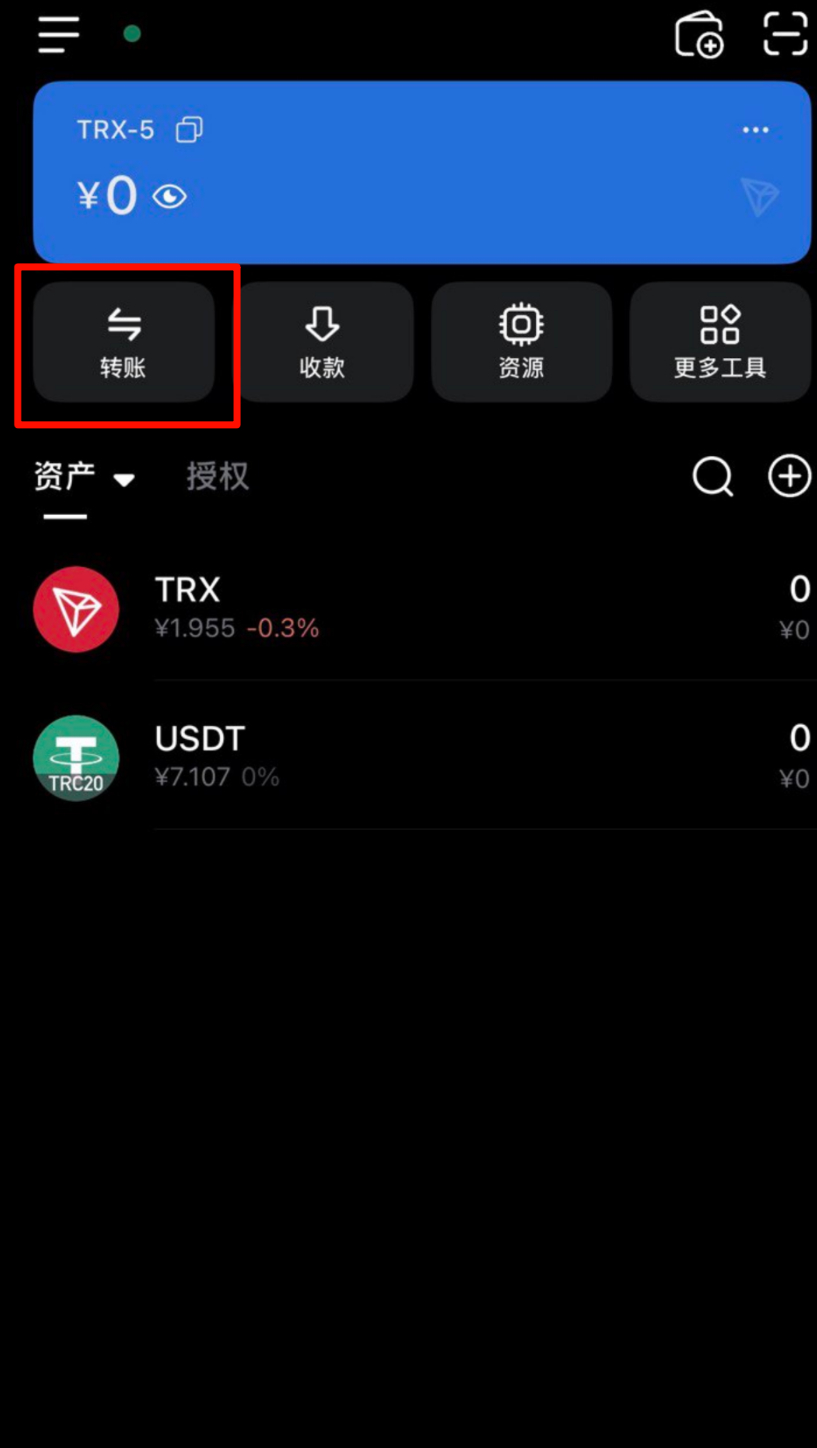Open the wallet card overflow menu

click(x=755, y=130)
